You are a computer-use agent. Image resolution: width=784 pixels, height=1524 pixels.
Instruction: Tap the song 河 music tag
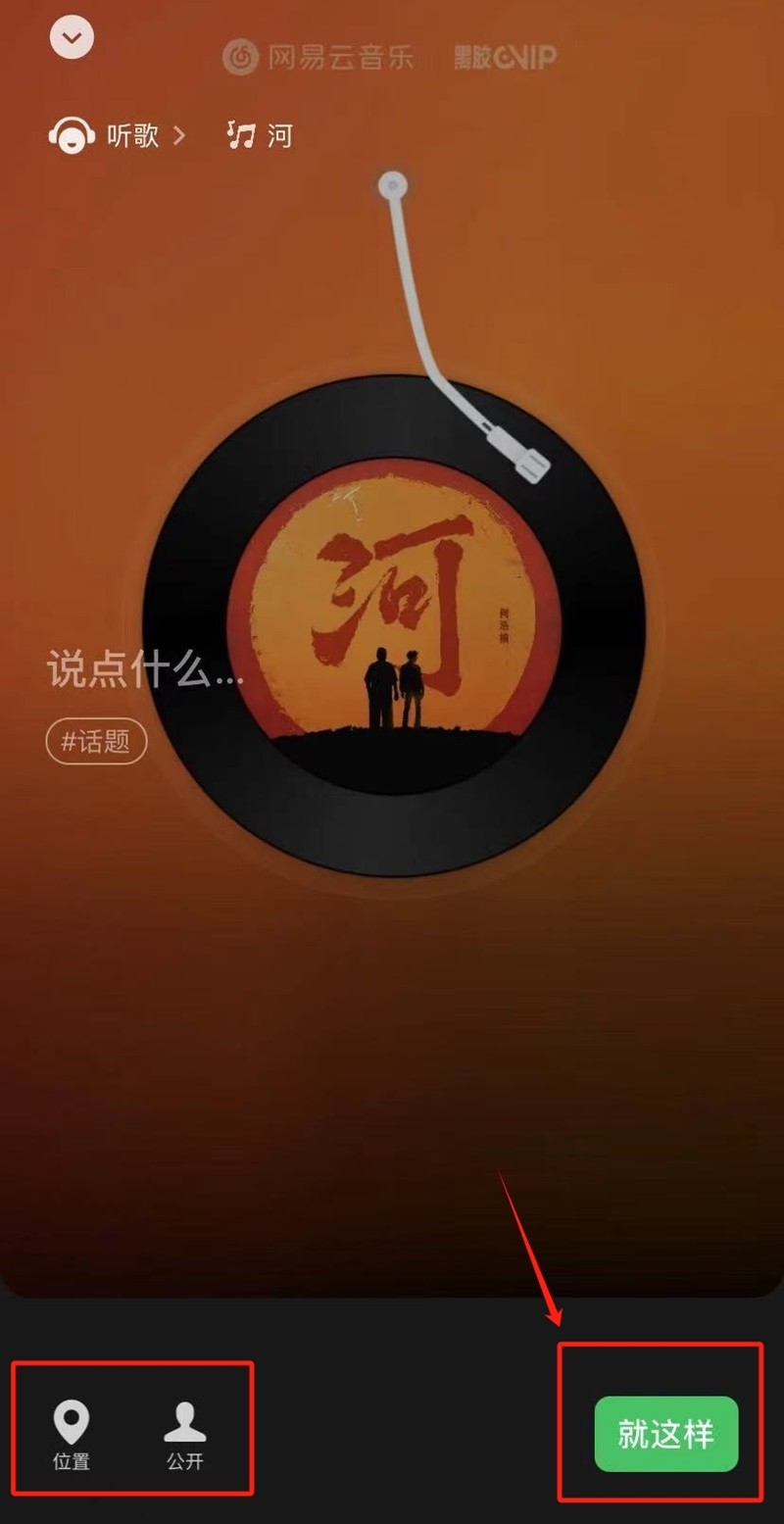261,135
